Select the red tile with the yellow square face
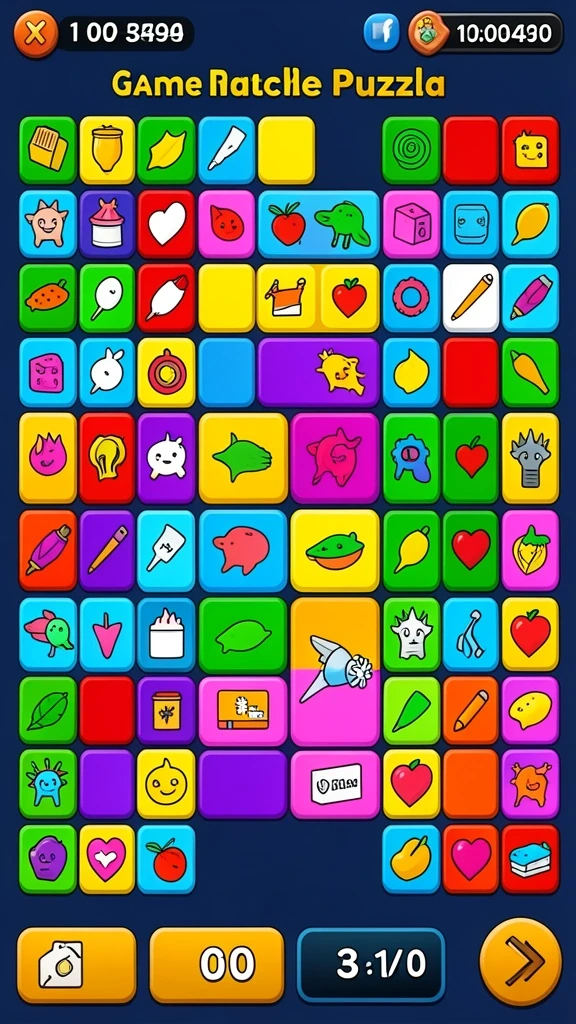This screenshot has height=1024, width=576. point(530,150)
